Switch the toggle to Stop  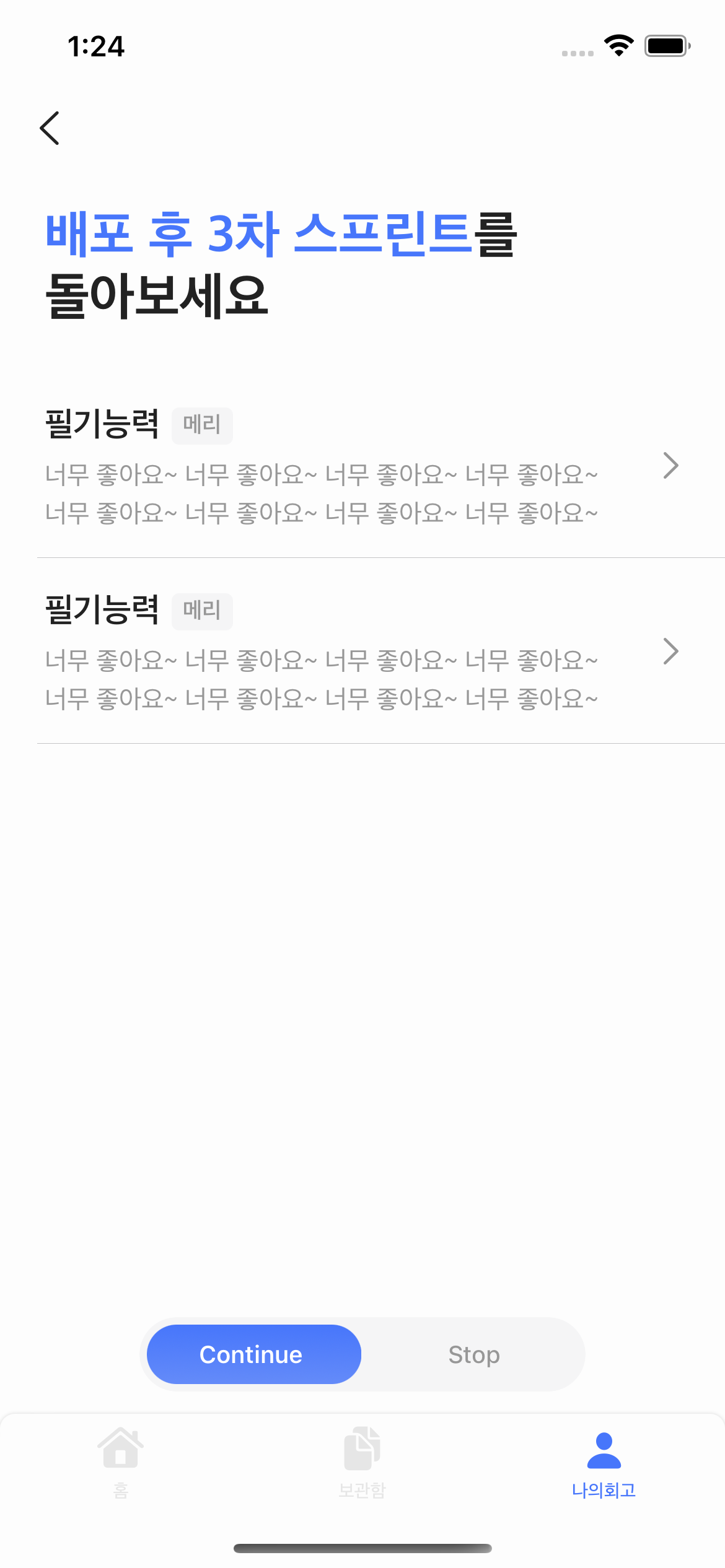click(473, 1354)
